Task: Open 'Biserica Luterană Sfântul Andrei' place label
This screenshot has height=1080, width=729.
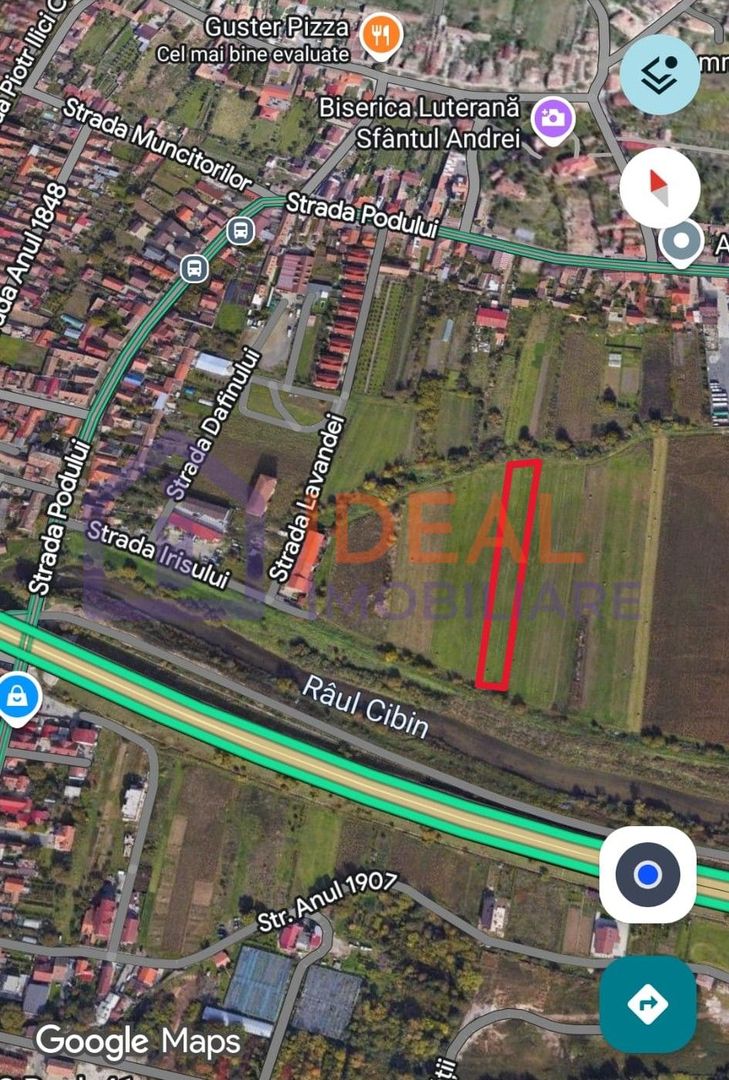Action: (419, 124)
